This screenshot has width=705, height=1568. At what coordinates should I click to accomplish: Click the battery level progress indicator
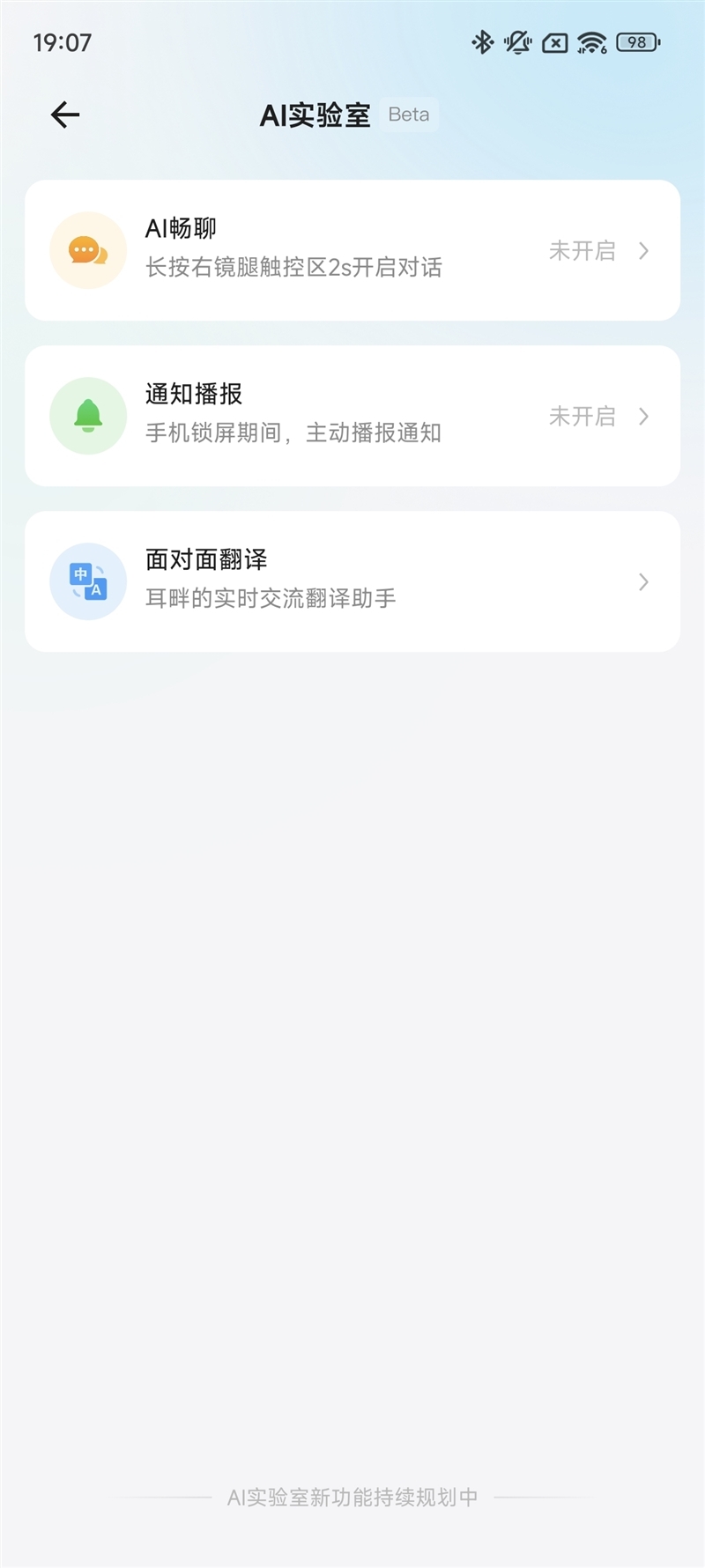[636, 41]
